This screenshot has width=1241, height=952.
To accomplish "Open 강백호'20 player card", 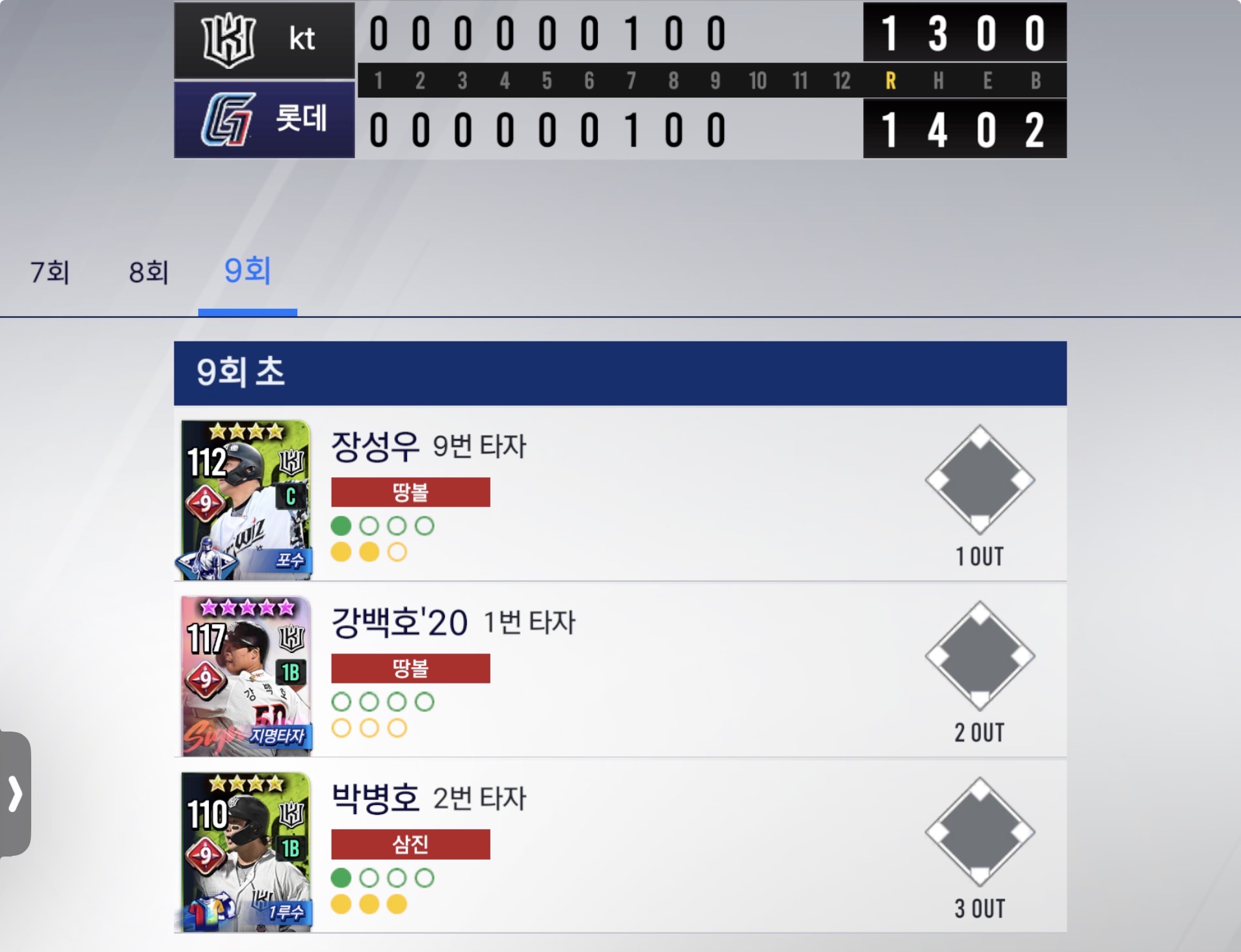I will point(246,676).
